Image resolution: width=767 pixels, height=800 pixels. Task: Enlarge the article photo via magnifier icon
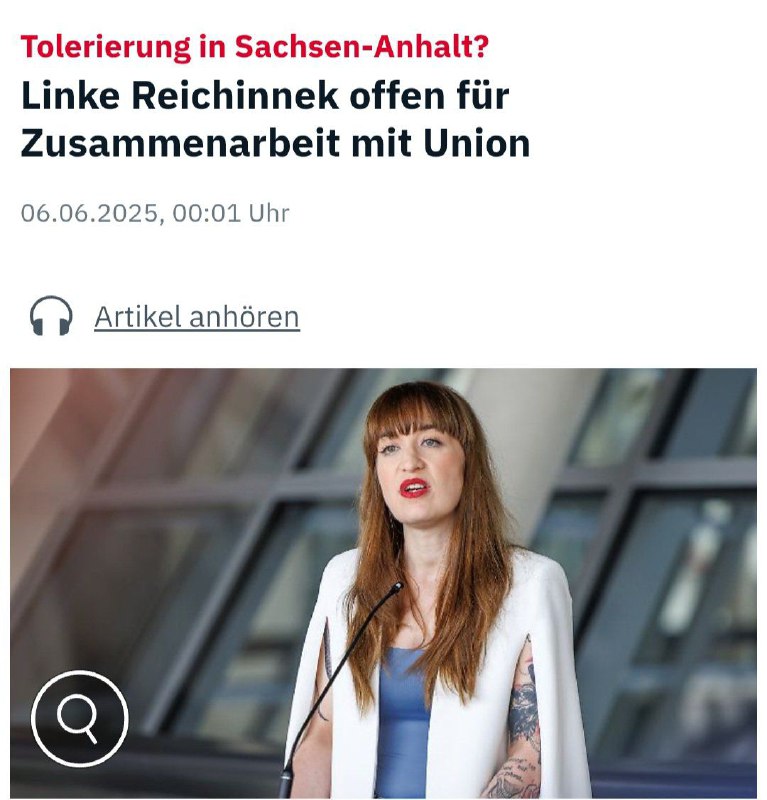tap(80, 717)
